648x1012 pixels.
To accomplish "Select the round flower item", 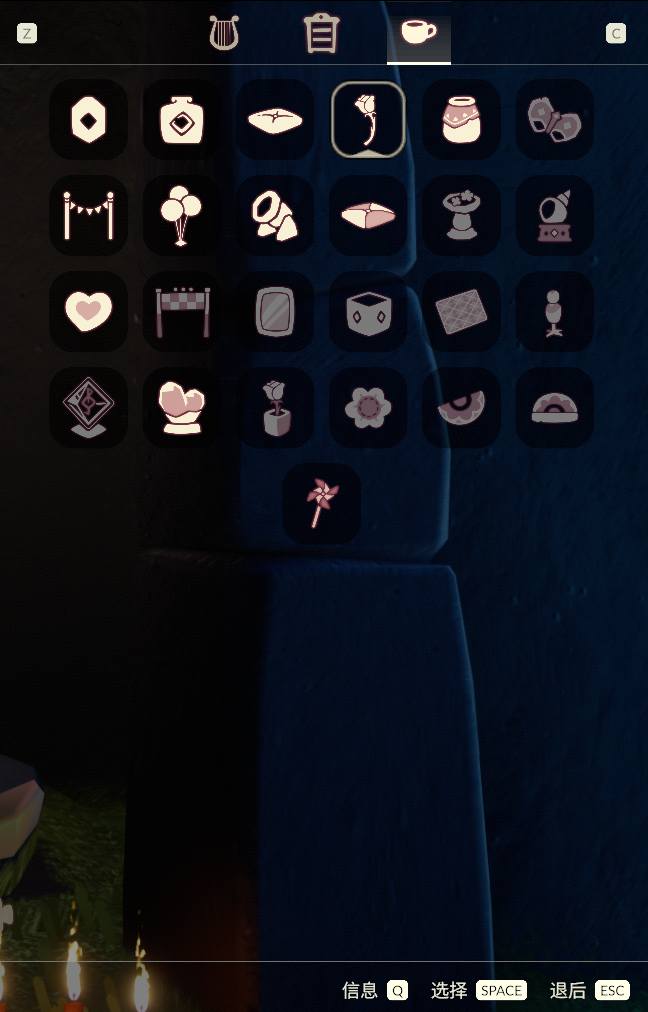I will [368, 407].
